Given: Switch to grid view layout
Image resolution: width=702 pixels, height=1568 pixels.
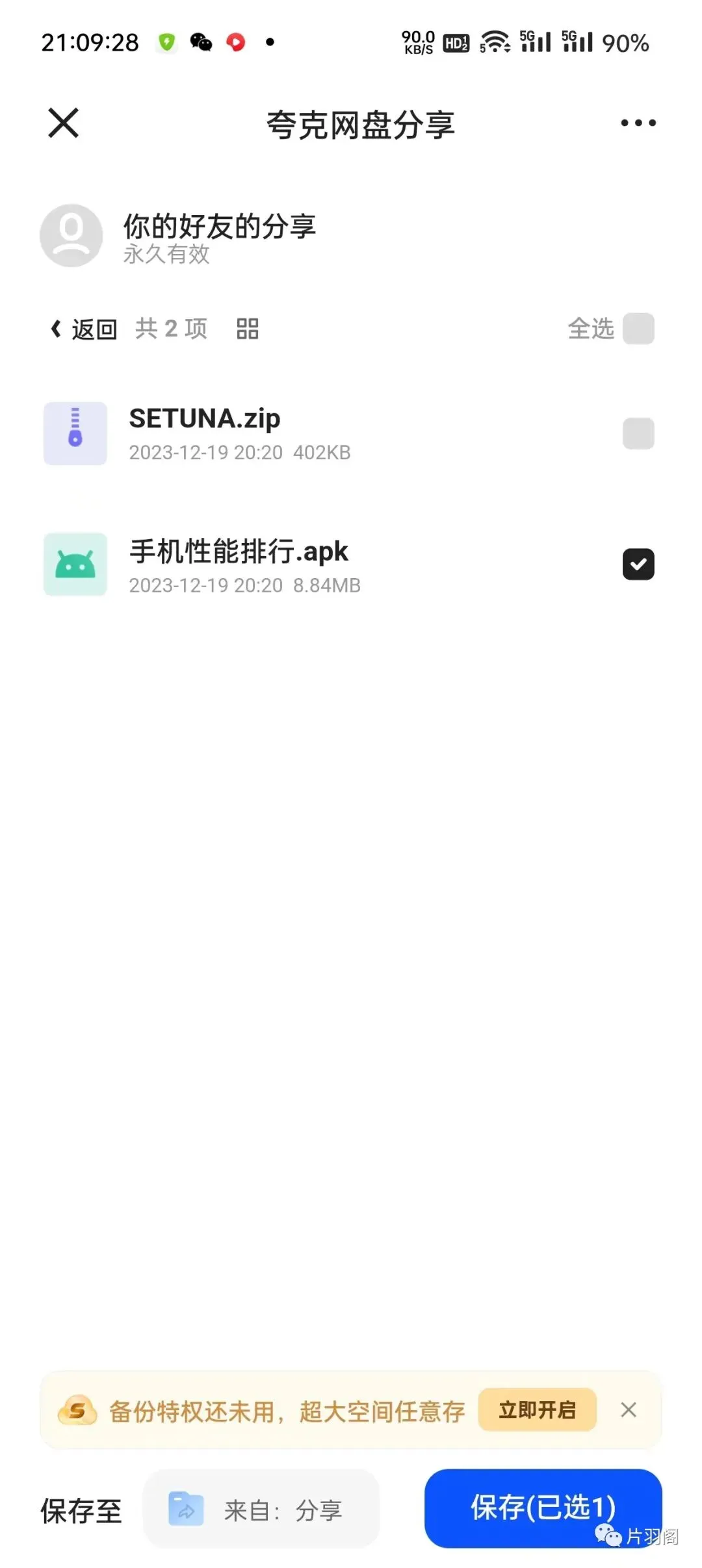Looking at the screenshot, I should [248, 329].
